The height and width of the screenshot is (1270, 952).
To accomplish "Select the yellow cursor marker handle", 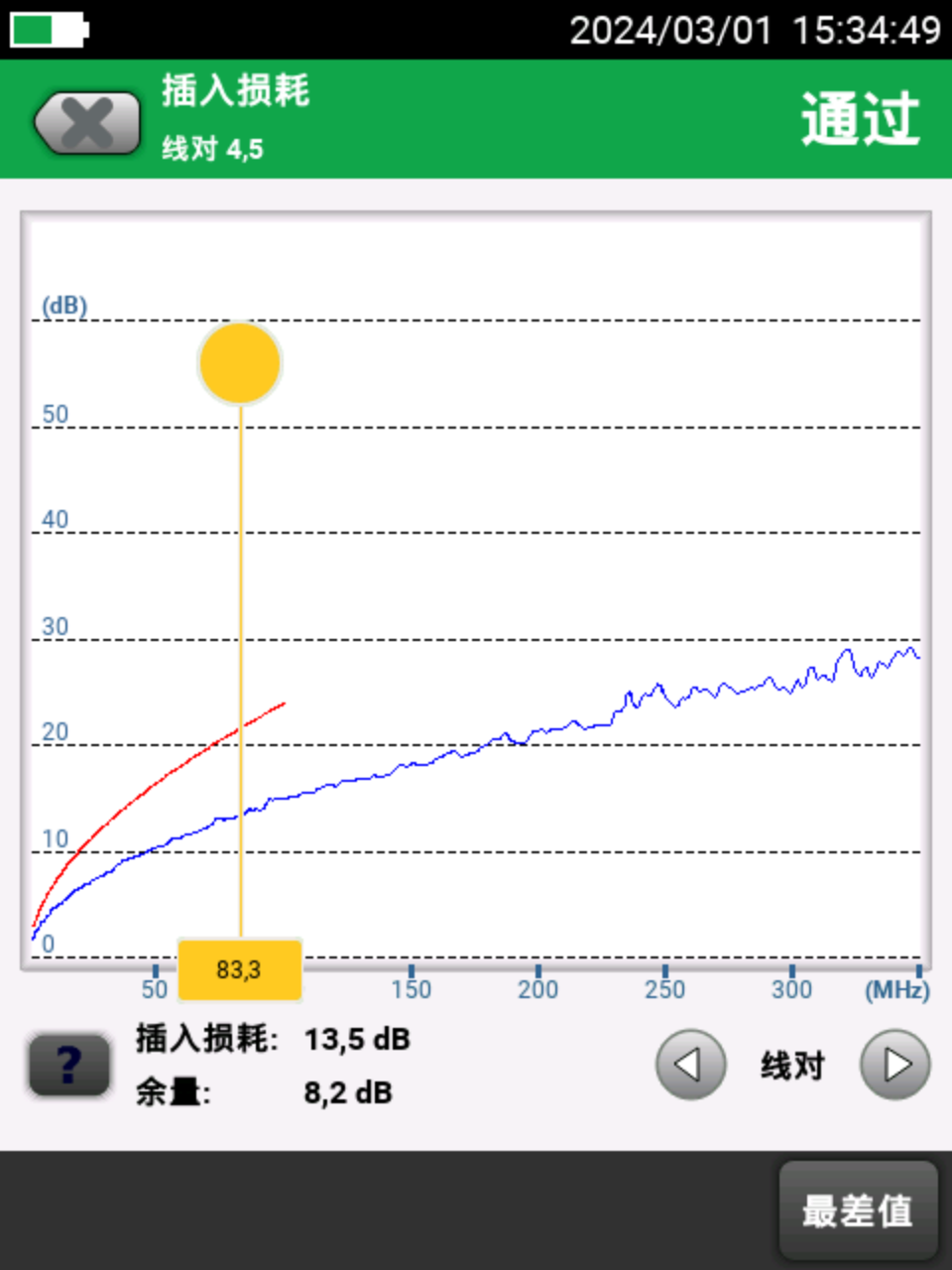I will tap(240, 363).
